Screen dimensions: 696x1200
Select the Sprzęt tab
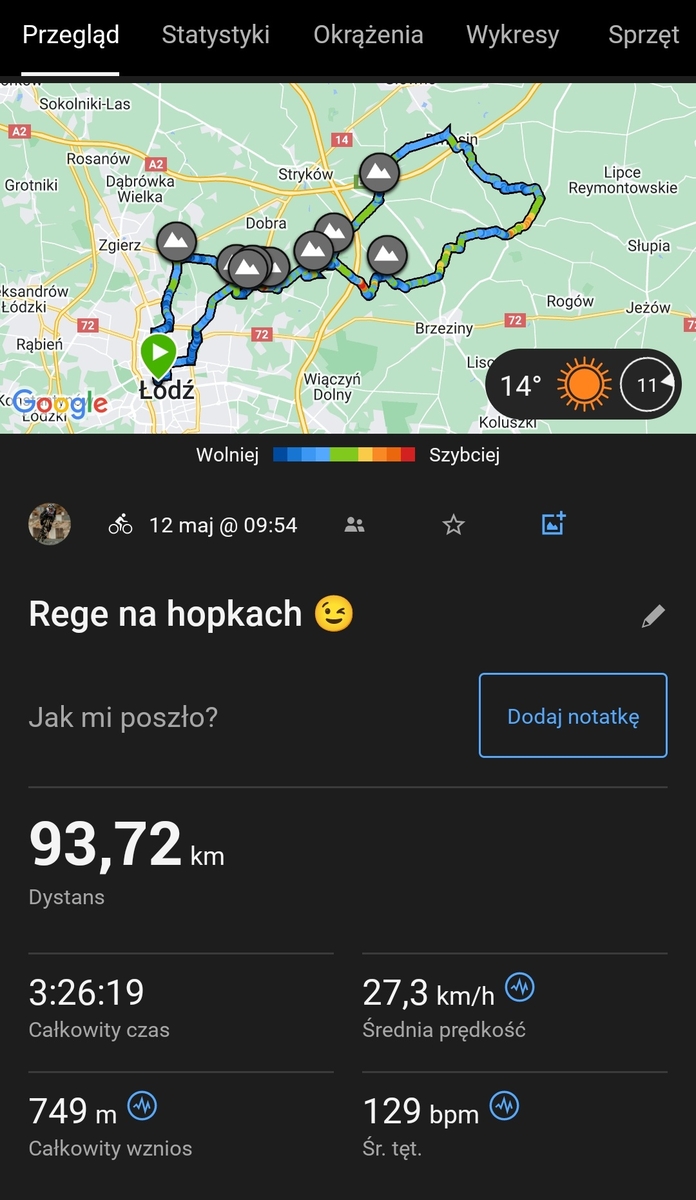coord(643,35)
